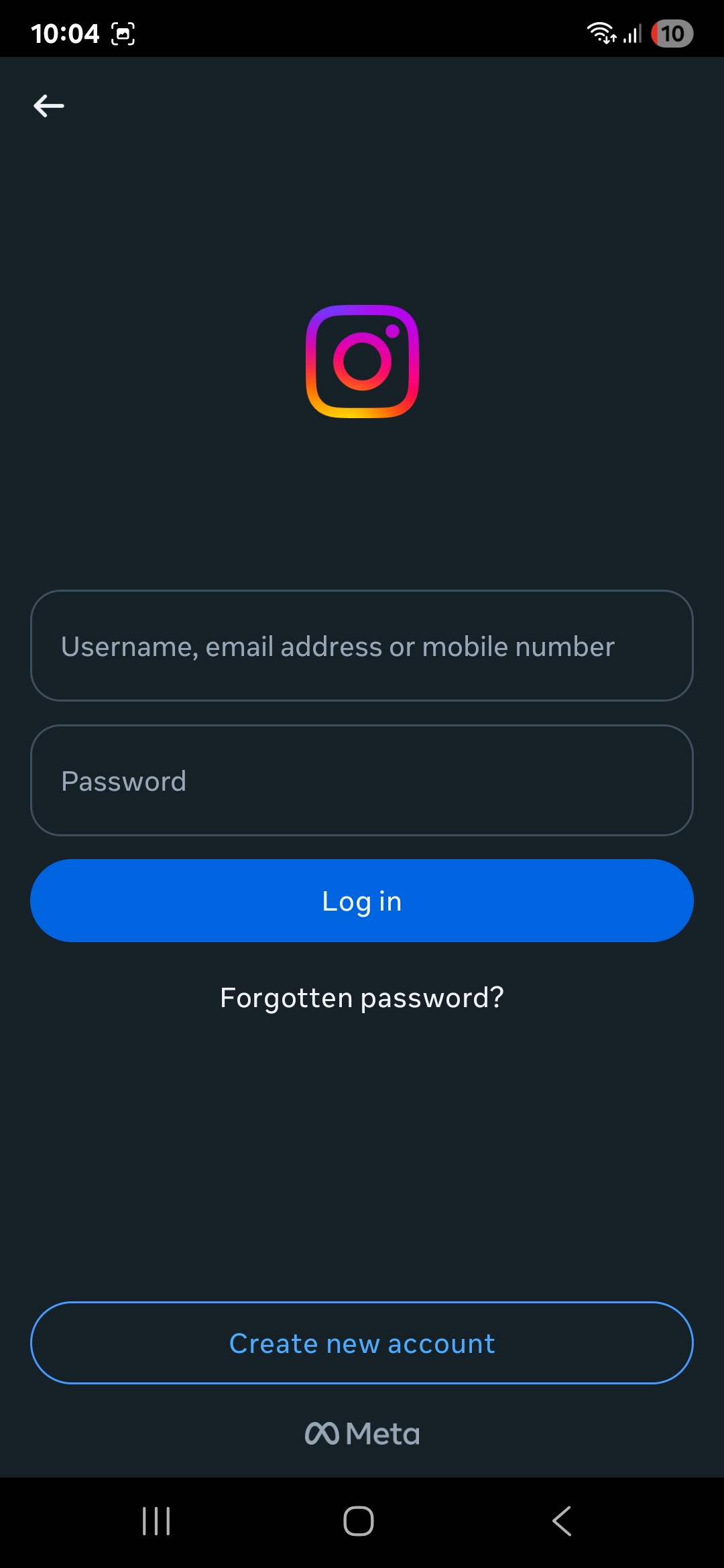Open the system recent apps view
Image resolution: width=724 pixels, height=1568 pixels.
[x=156, y=1521]
